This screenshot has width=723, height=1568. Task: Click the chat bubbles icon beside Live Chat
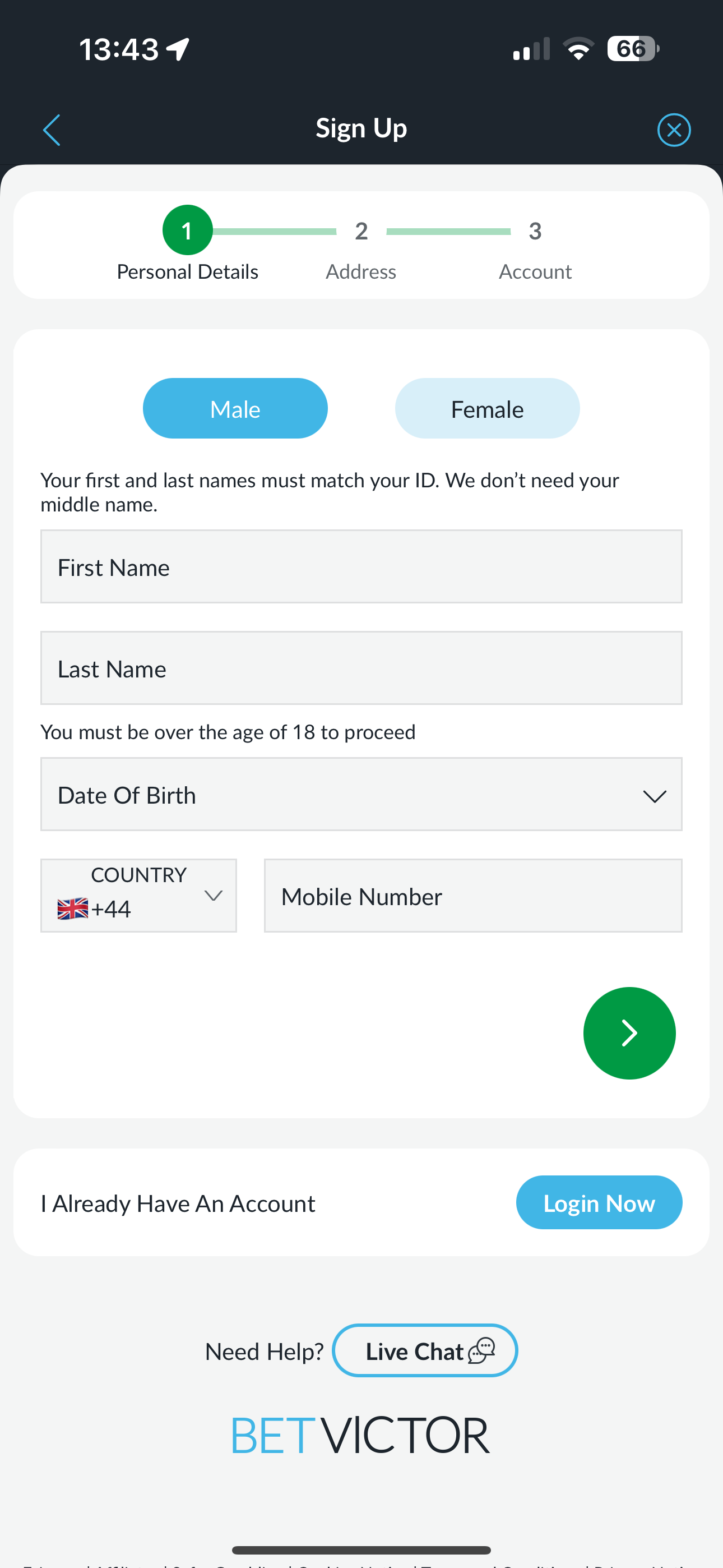coord(483,1351)
